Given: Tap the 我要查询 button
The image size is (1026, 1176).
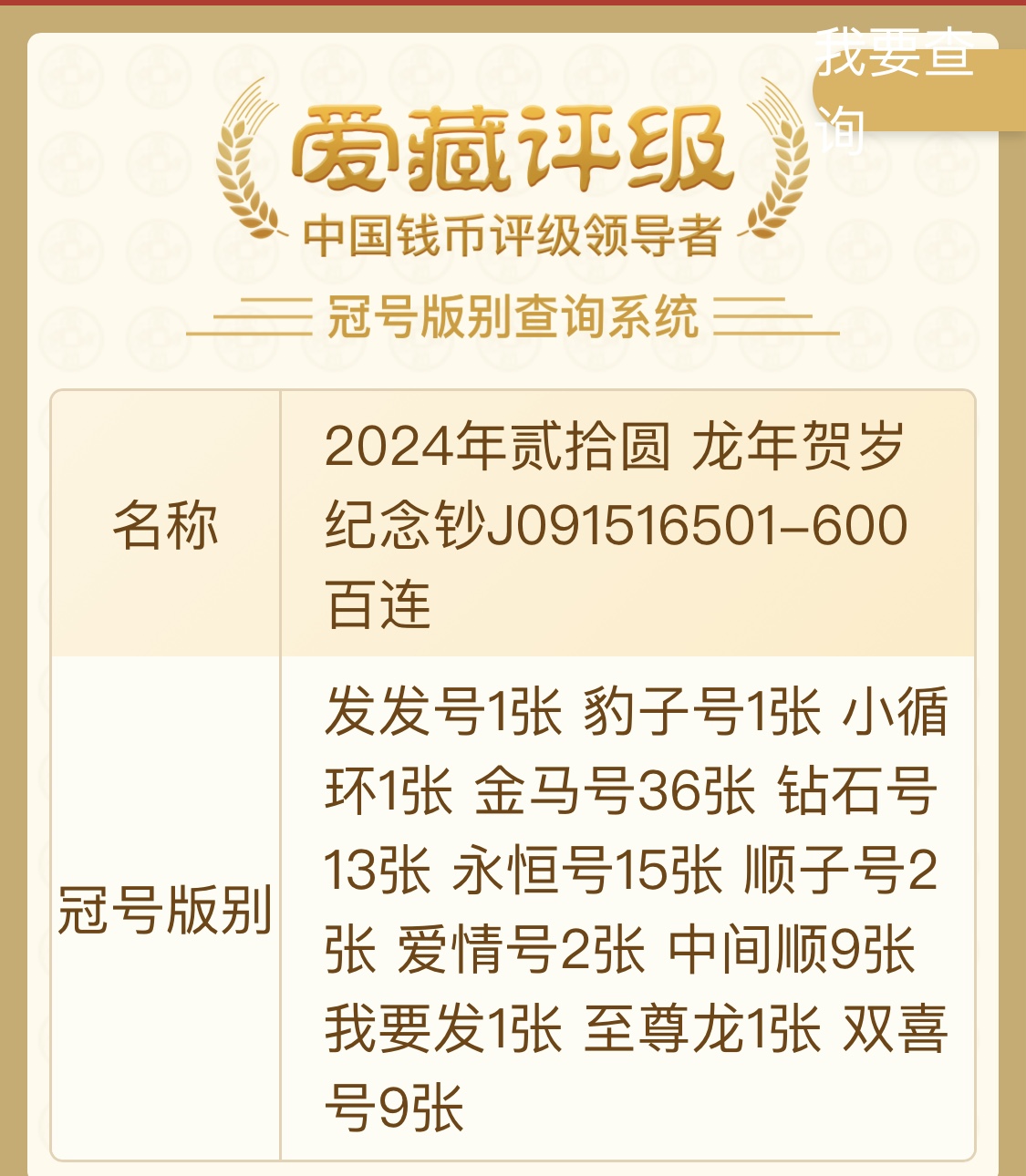Looking at the screenshot, I should (x=917, y=90).
